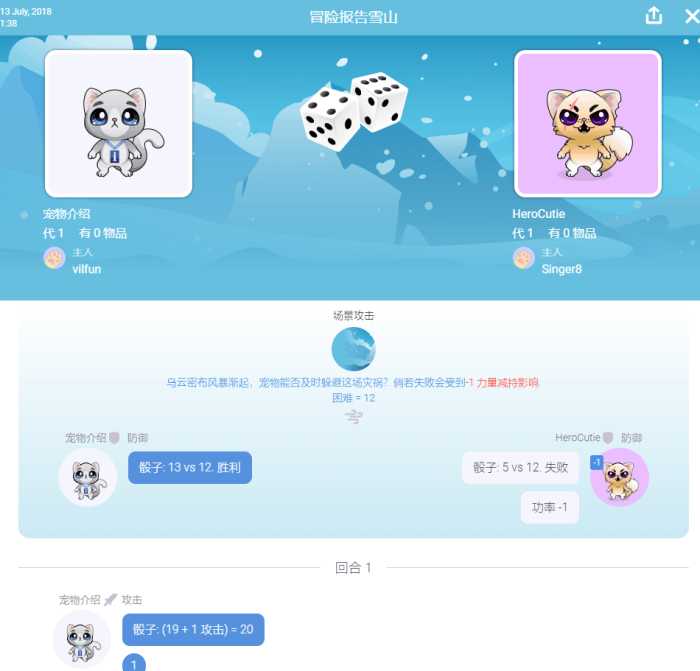Open the grey cat pet card
This screenshot has height=671, width=700.
pyautogui.click(x=118, y=124)
